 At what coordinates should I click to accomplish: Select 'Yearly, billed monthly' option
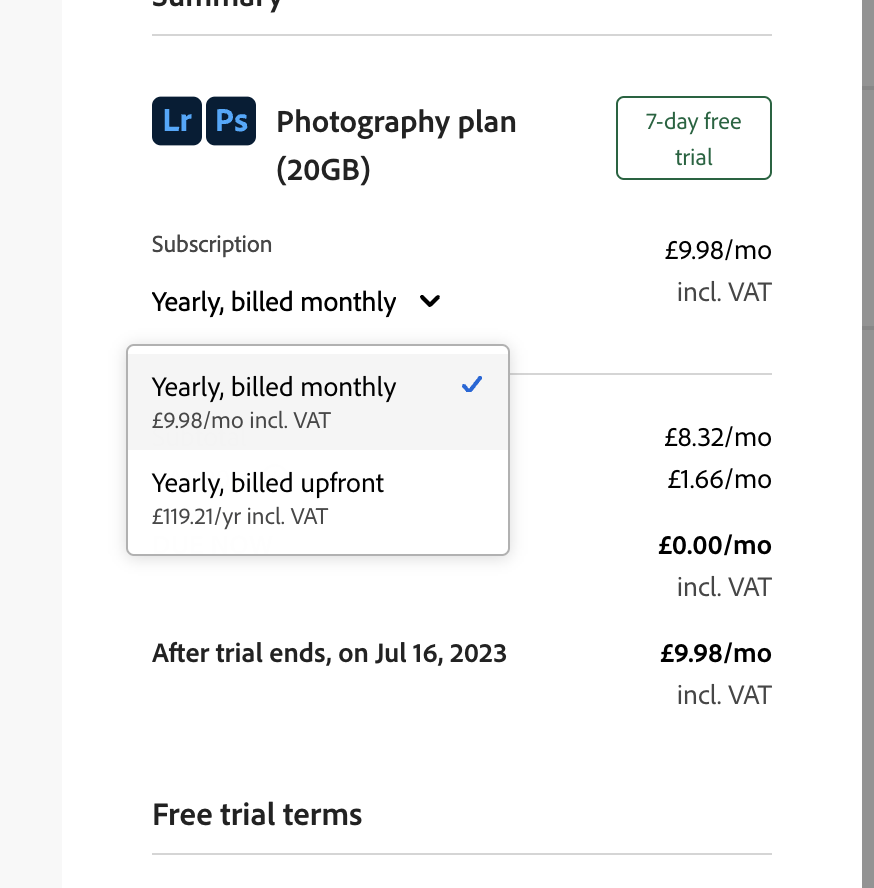(x=317, y=401)
